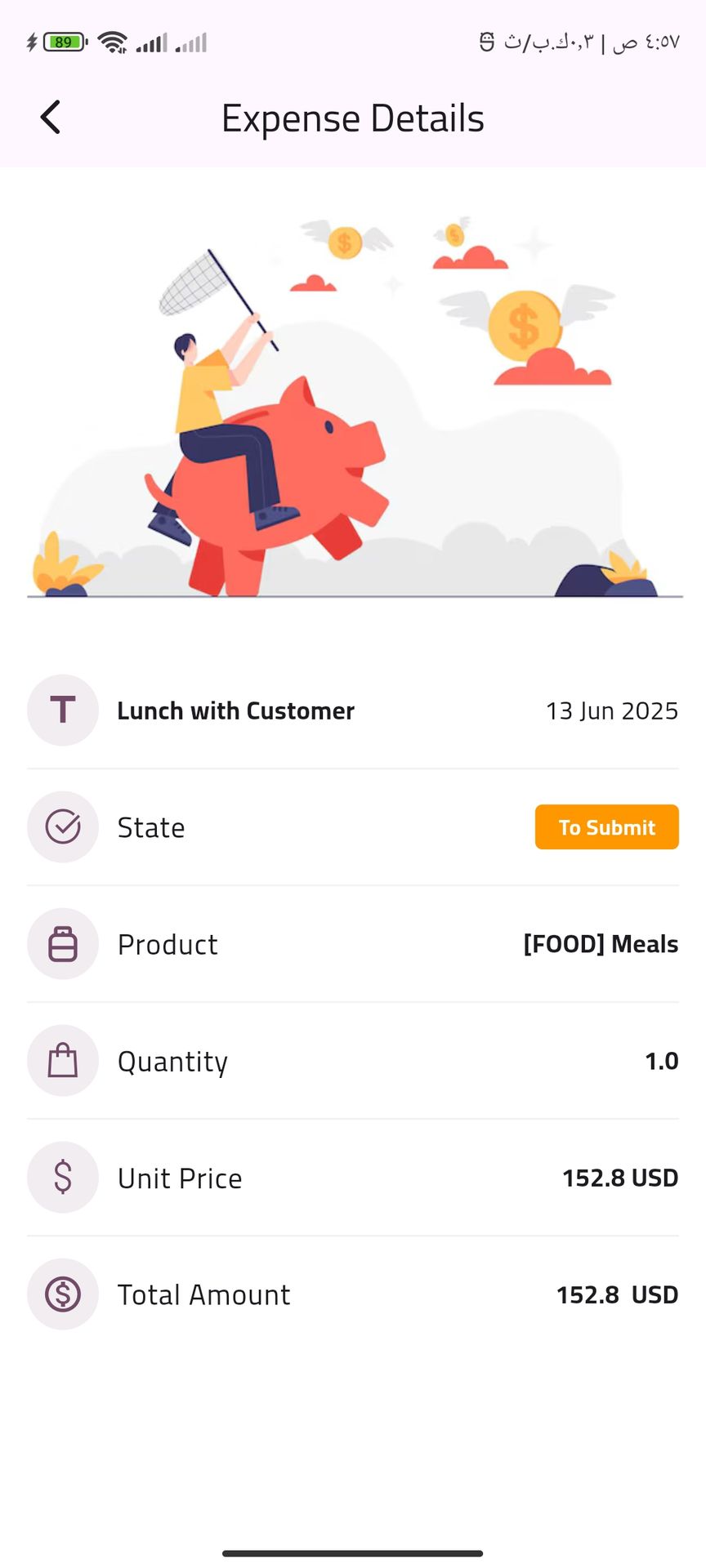Go back from Expense Details
The width and height of the screenshot is (706, 1568).
click(x=51, y=118)
